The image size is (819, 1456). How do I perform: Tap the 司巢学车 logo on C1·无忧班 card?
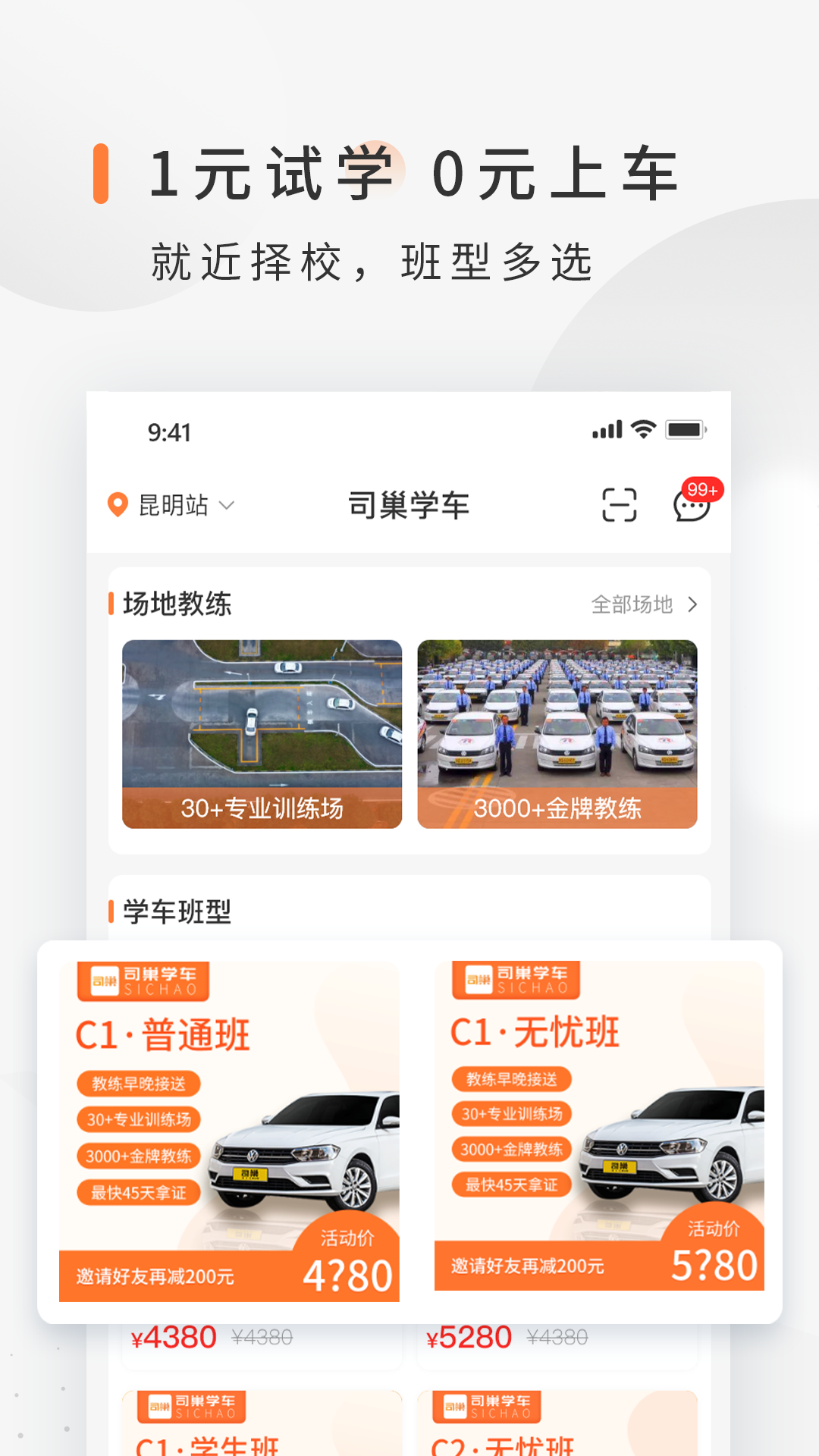click(x=516, y=980)
